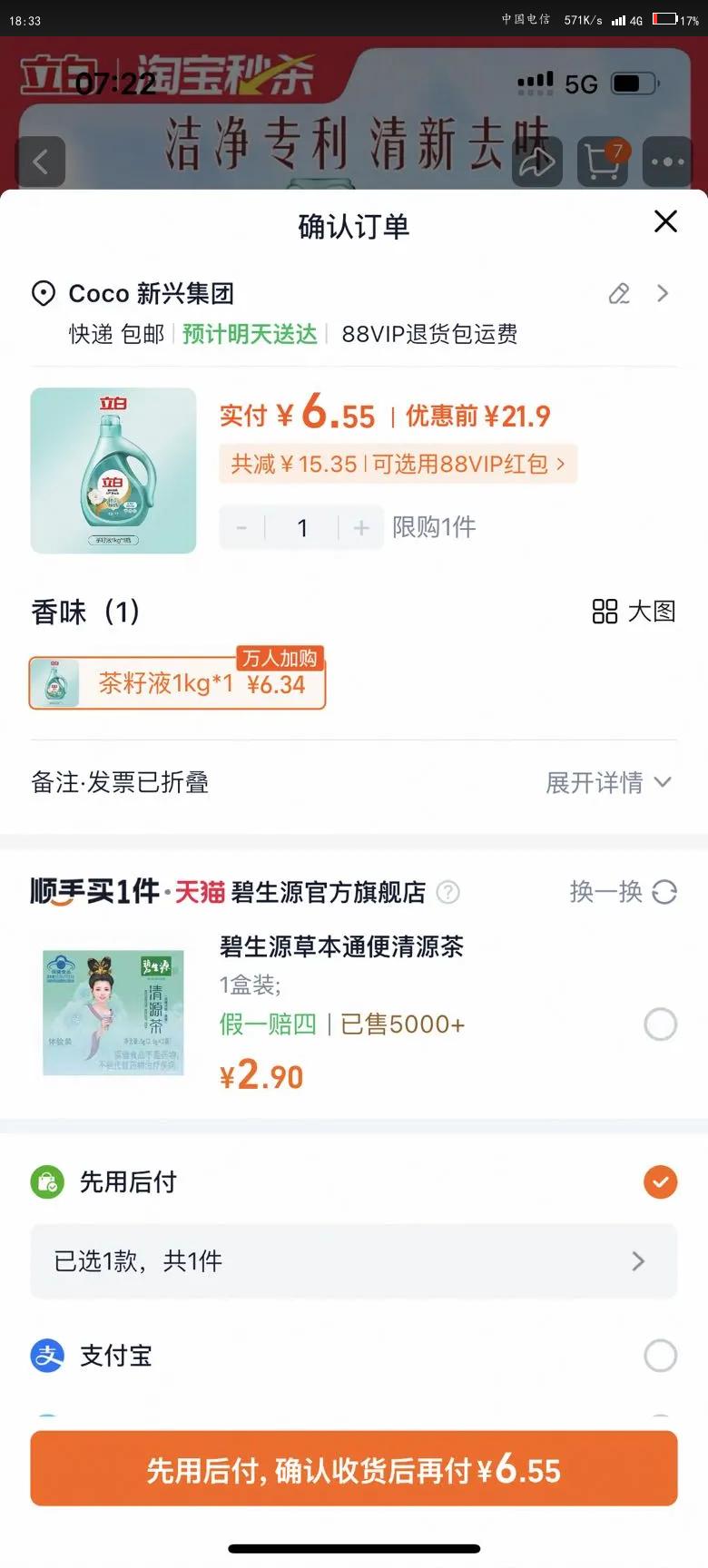Decrease quantity with the minus button

click(x=241, y=528)
